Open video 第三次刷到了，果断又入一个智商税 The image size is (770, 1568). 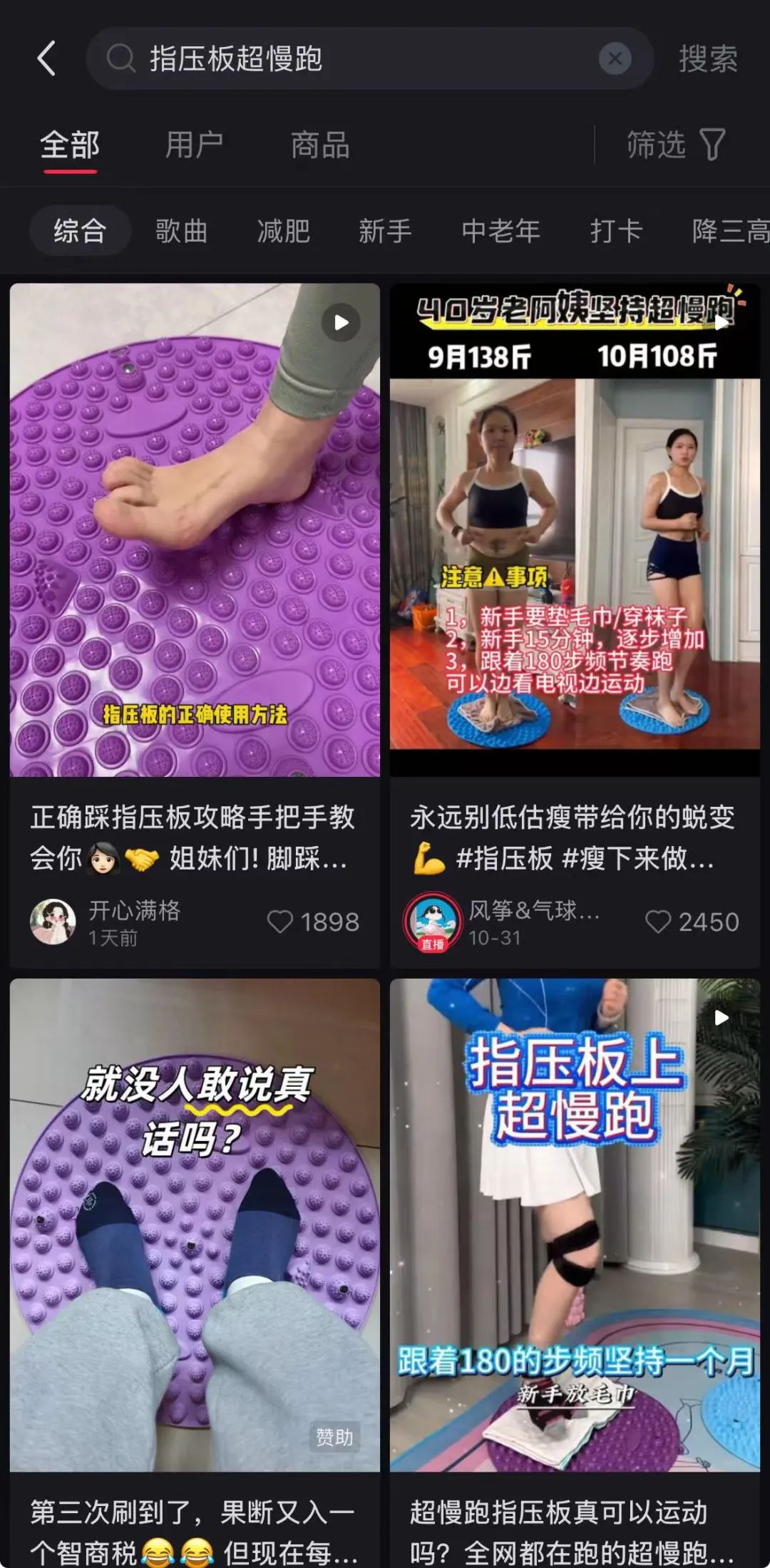[x=195, y=1224]
